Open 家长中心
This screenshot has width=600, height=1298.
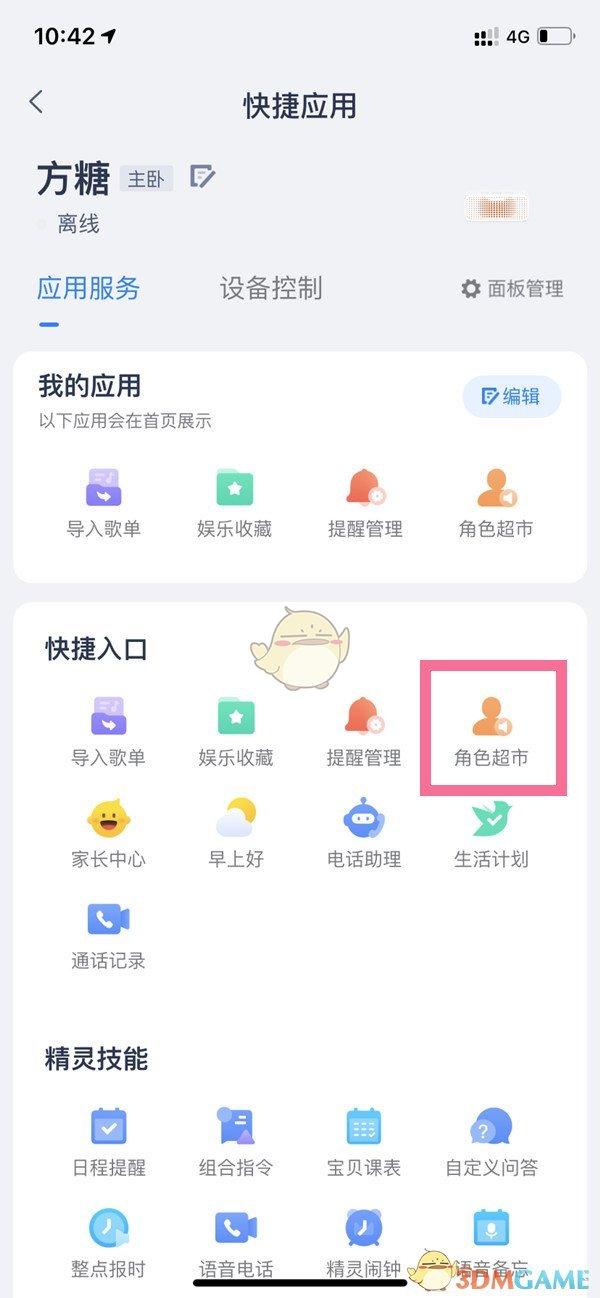(x=108, y=834)
